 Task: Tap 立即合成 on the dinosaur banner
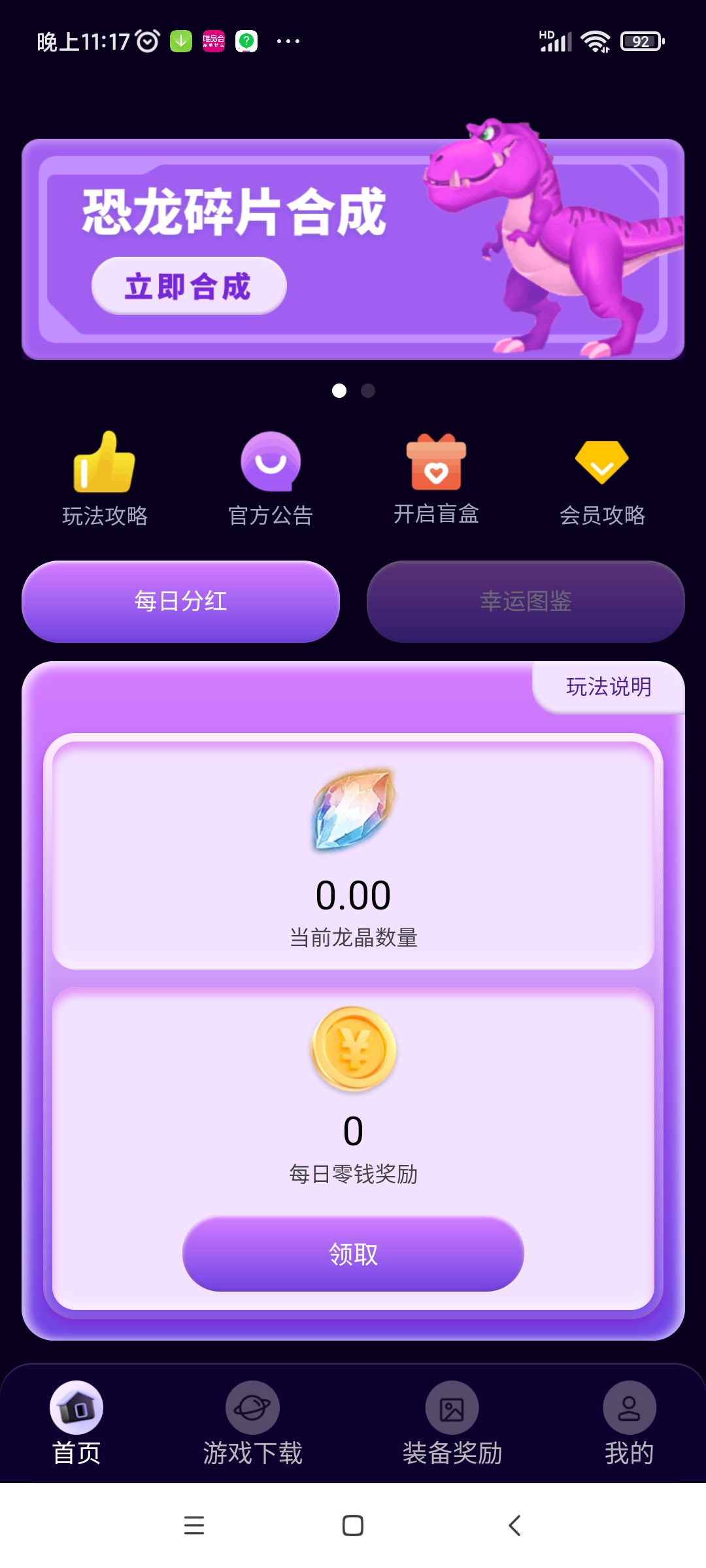click(x=190, y=286)
